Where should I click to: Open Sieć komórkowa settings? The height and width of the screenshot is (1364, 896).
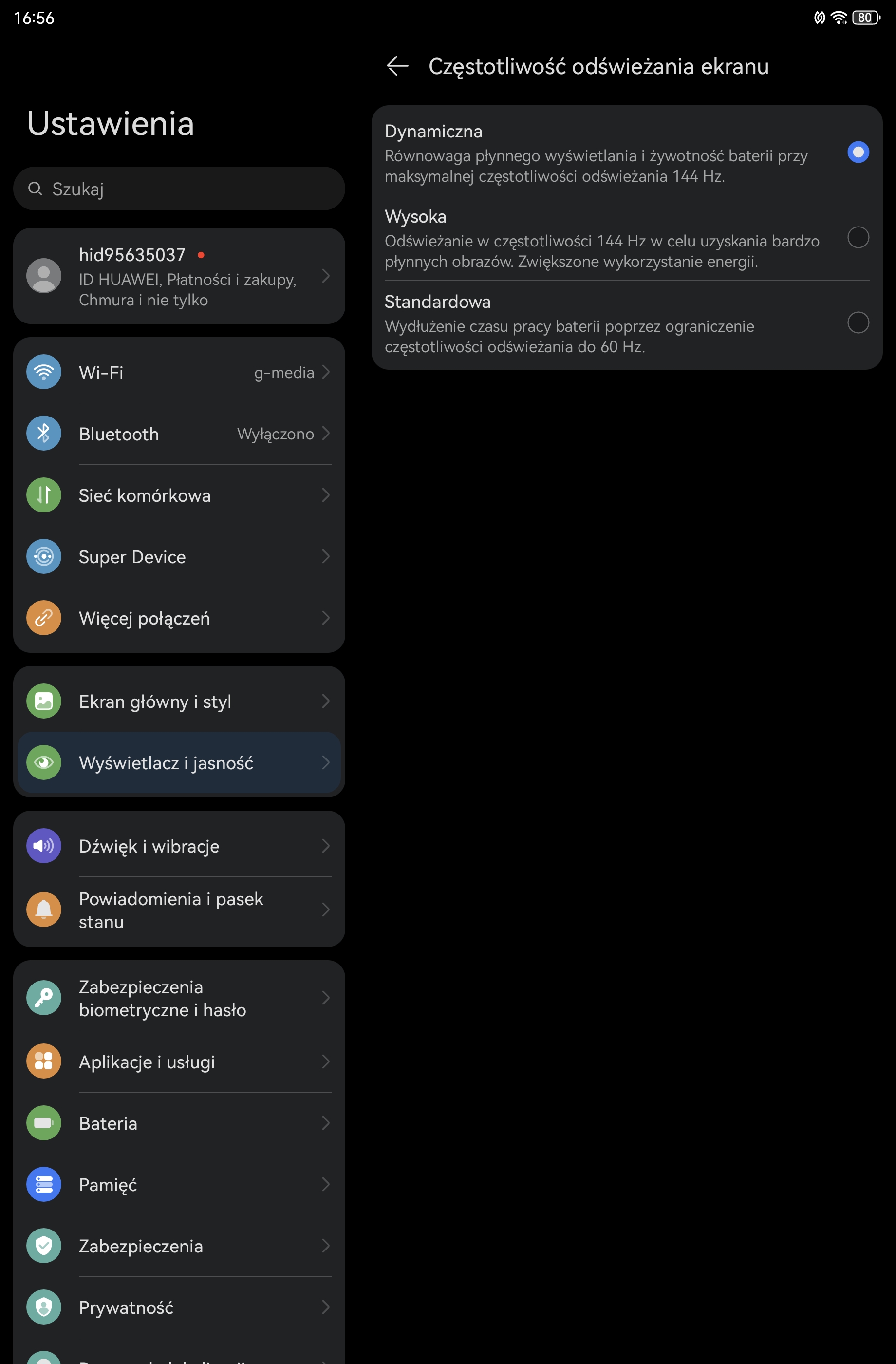point(179,495)
